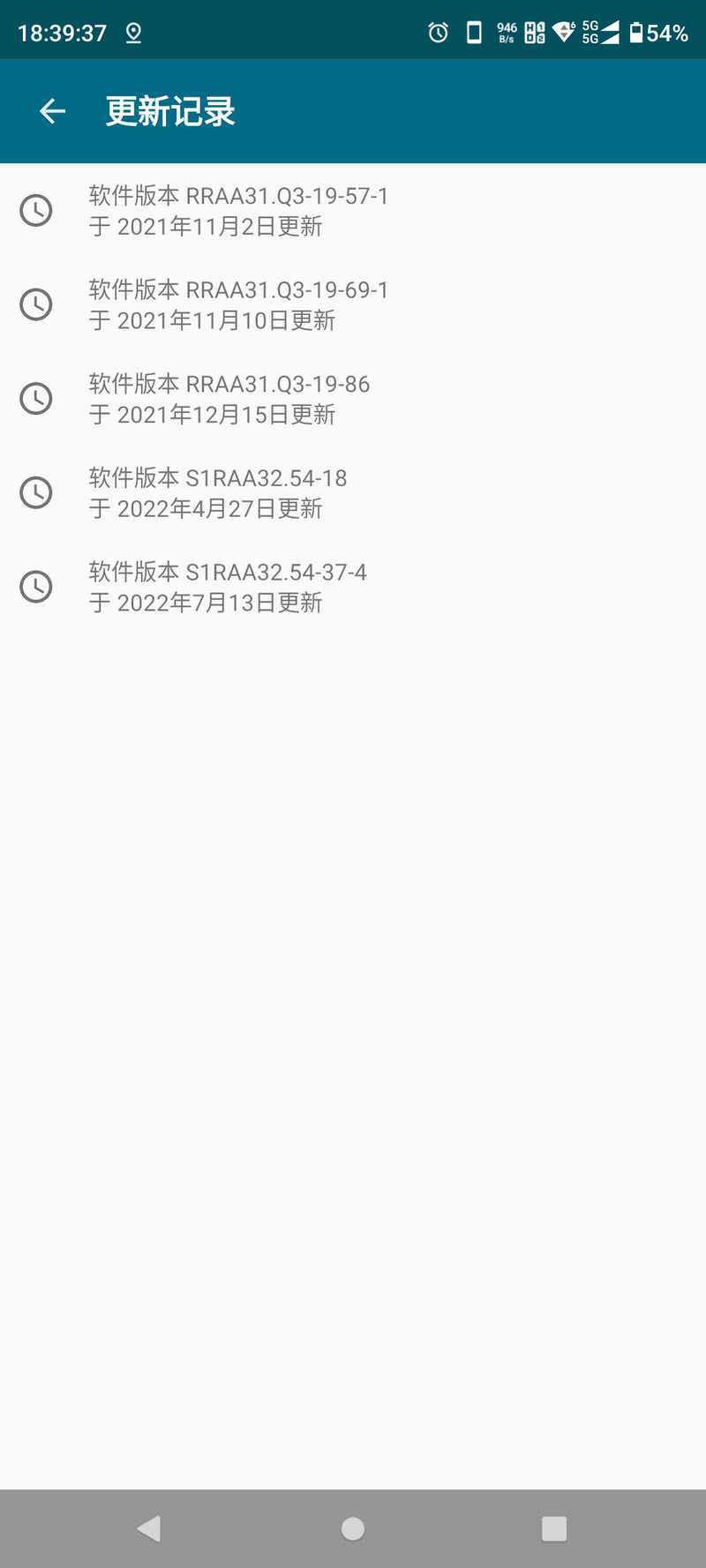Select the RRAA31.Q3-19-86 update entry

(x=353, y=399)
